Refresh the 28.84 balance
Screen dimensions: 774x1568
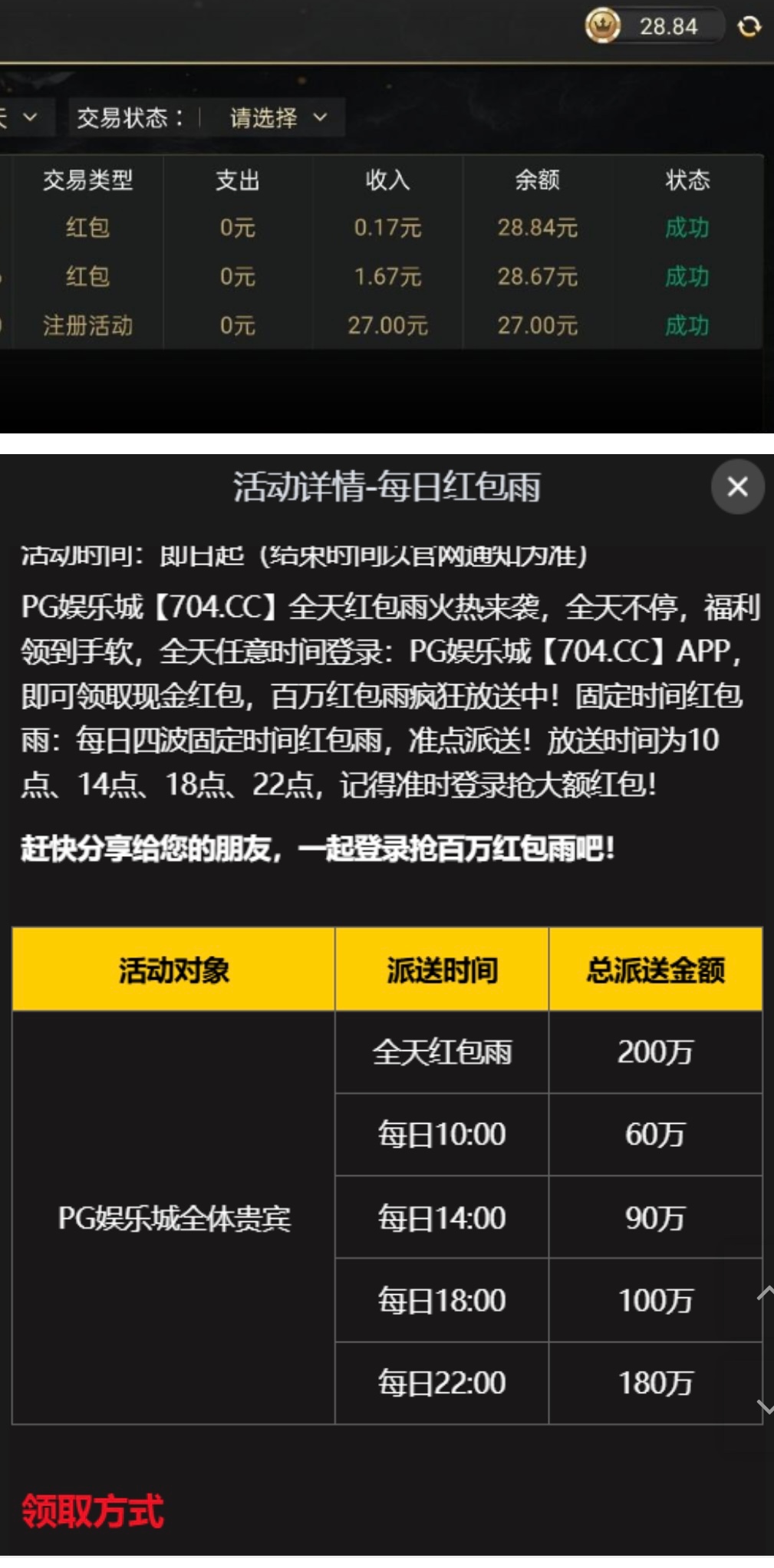[749, 27]
